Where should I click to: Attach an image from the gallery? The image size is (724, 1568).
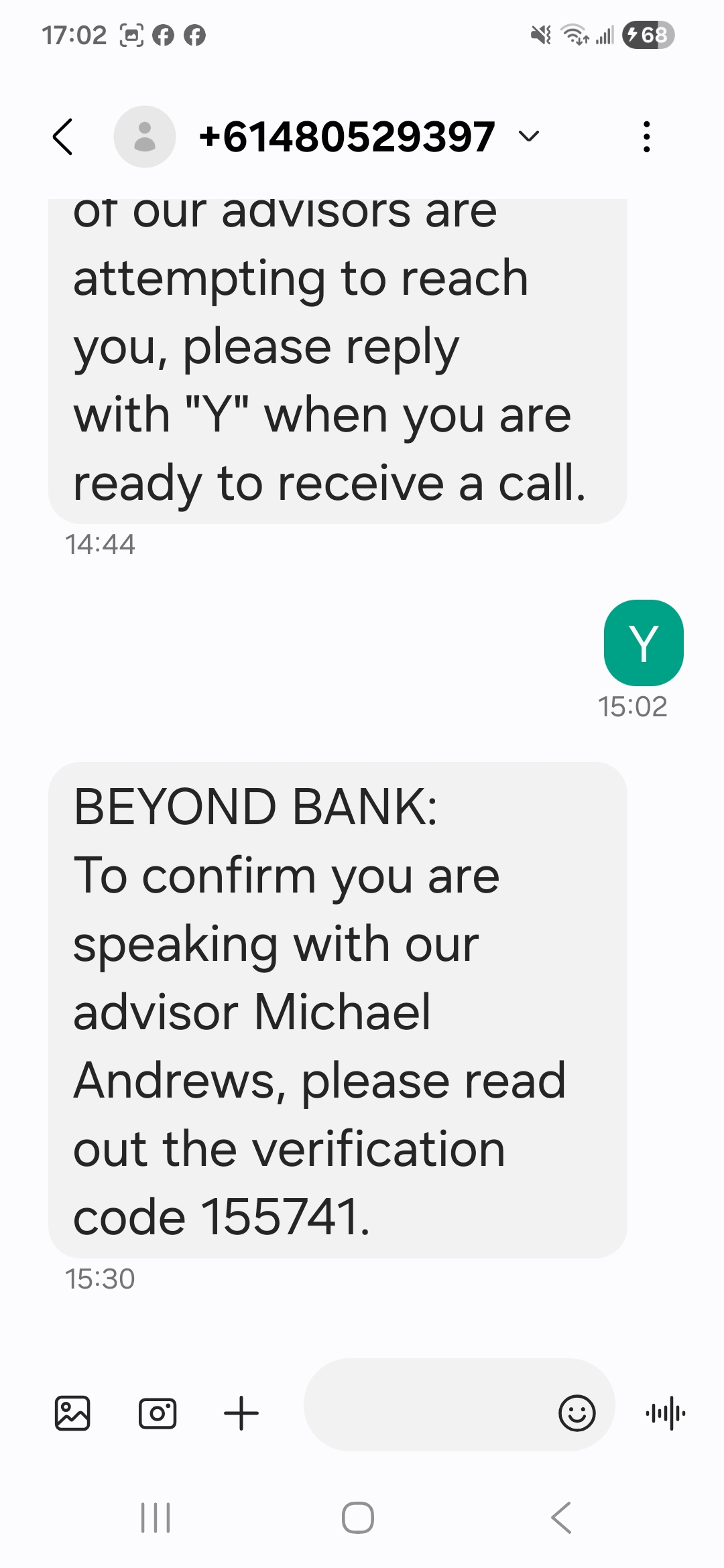[72, 1413]
